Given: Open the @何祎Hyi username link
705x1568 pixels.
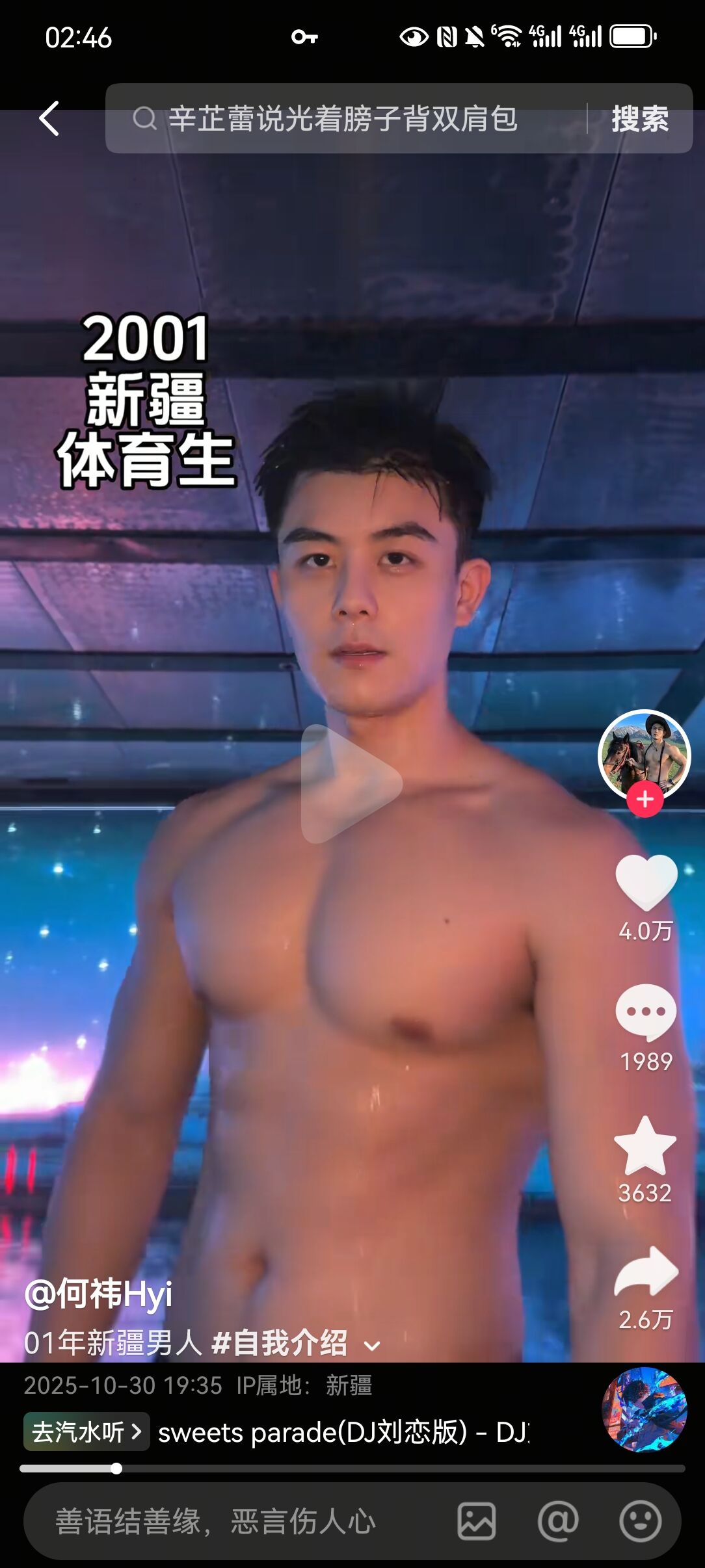Looking at the screenshot, I should [99, 1293].
